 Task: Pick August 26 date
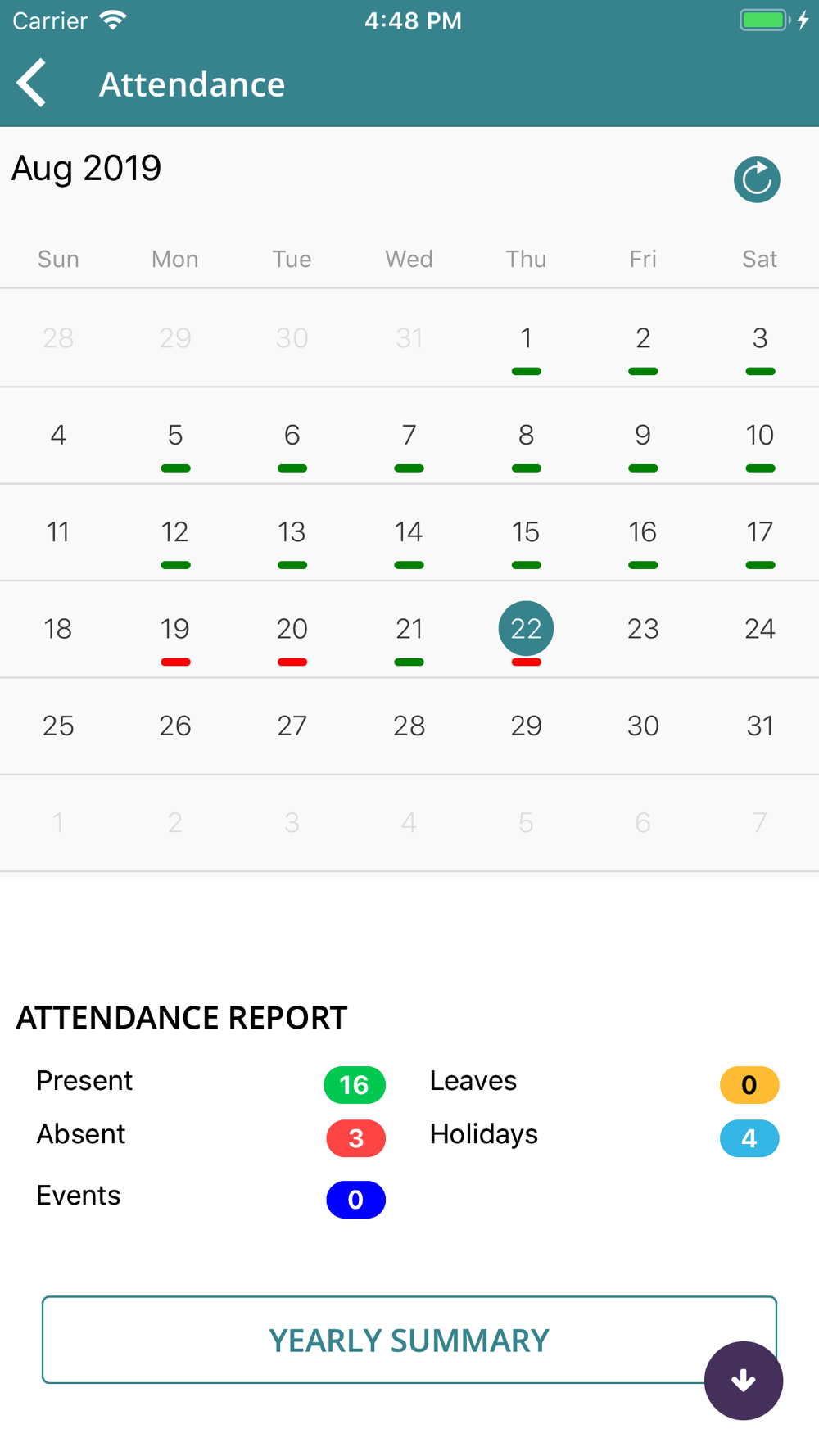tap(175, 726)
